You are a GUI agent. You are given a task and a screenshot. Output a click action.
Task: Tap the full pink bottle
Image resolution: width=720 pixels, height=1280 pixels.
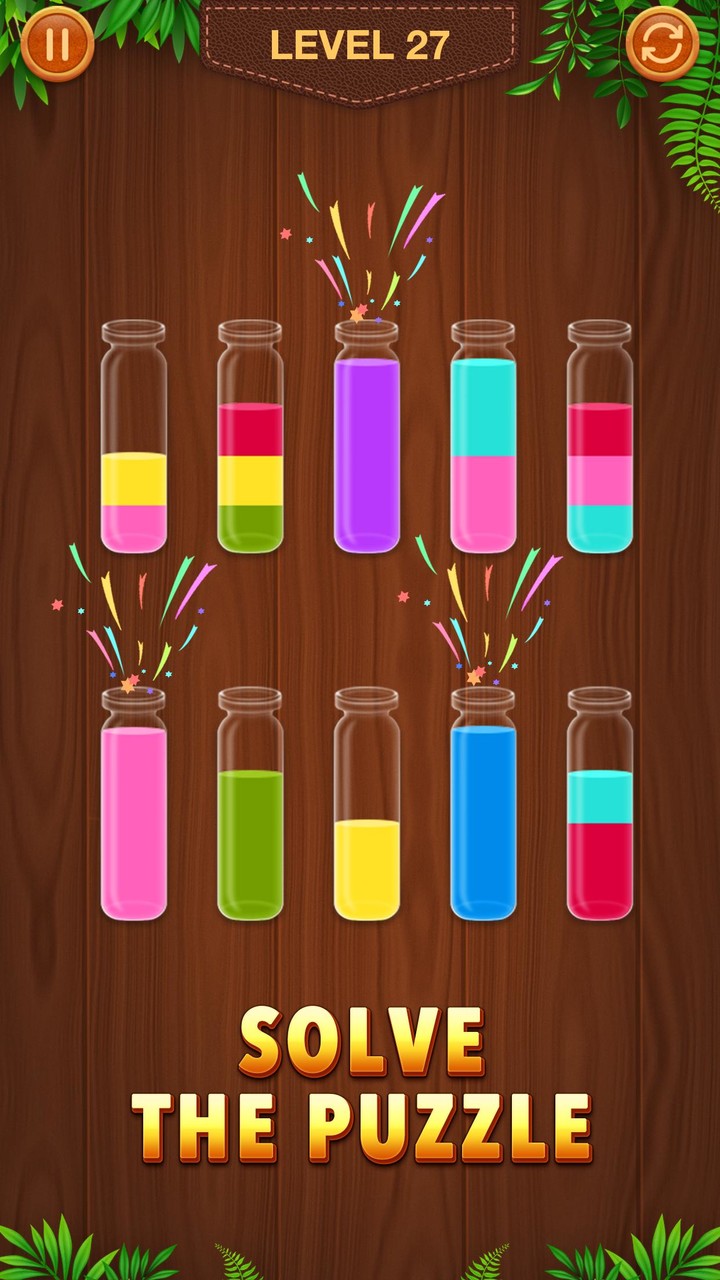[134, 808]
